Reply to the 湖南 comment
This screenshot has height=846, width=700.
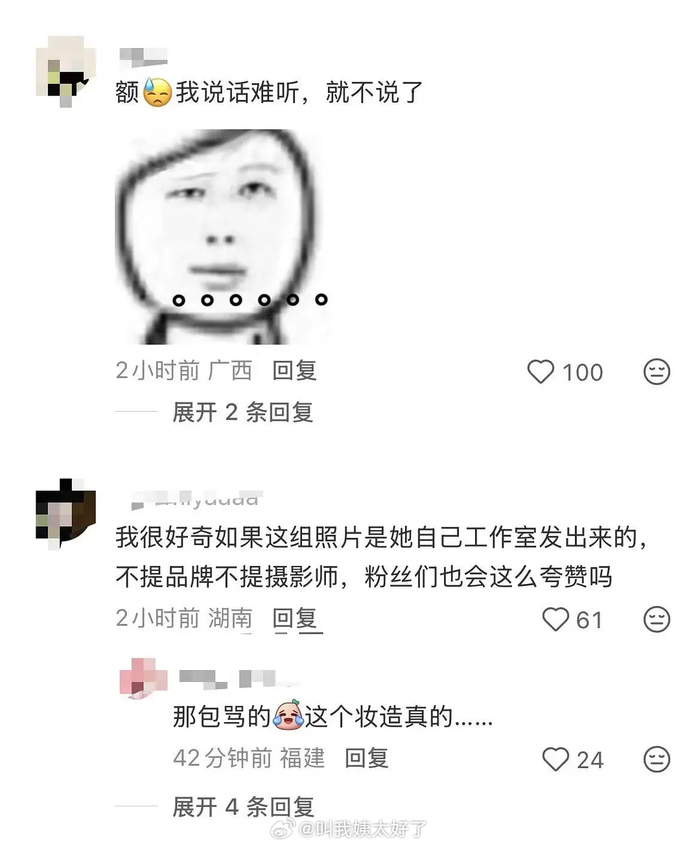click(295, 618)
